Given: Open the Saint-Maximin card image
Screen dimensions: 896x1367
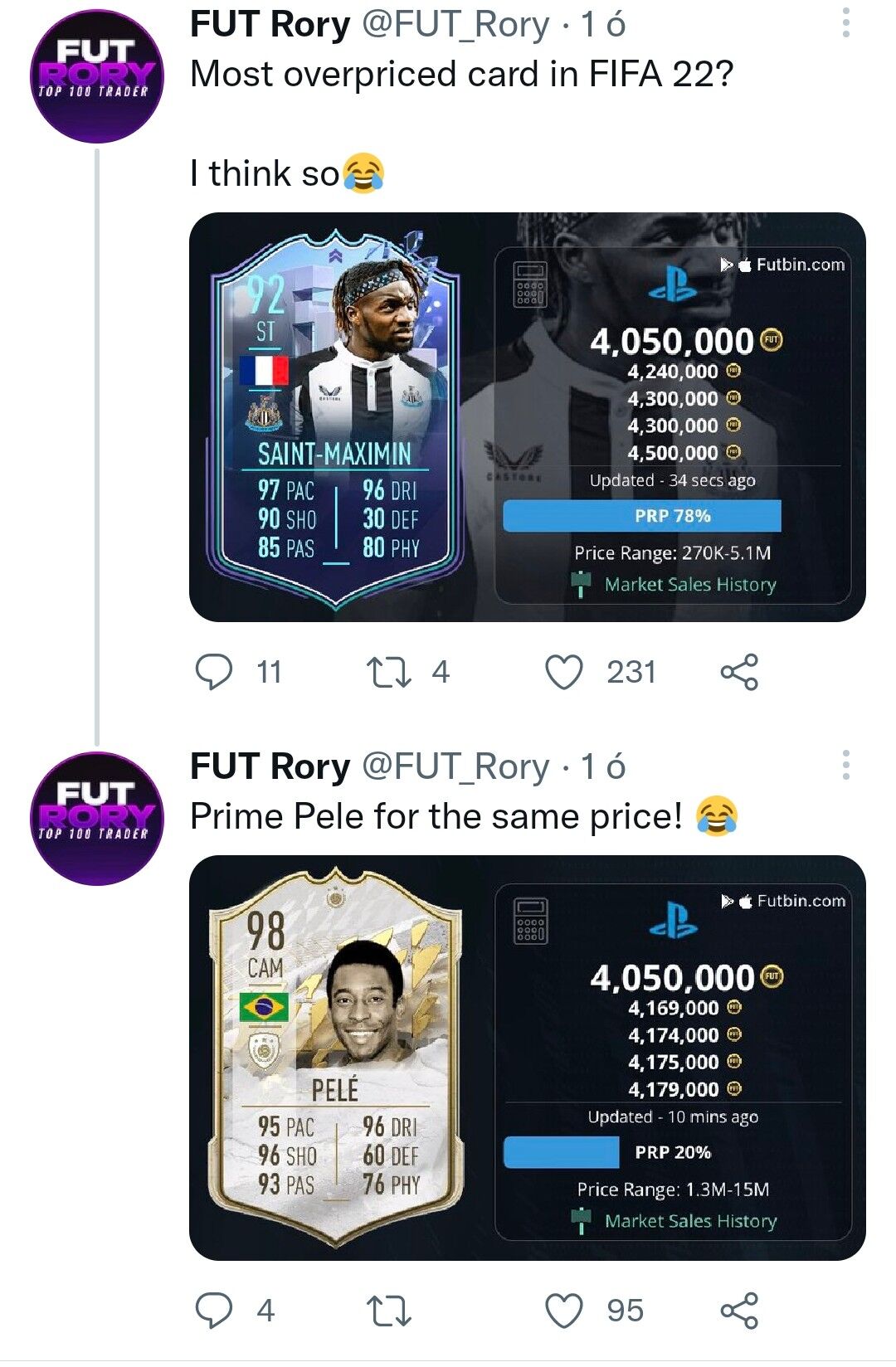Looking at the screenshot, I should click(528, 417).
